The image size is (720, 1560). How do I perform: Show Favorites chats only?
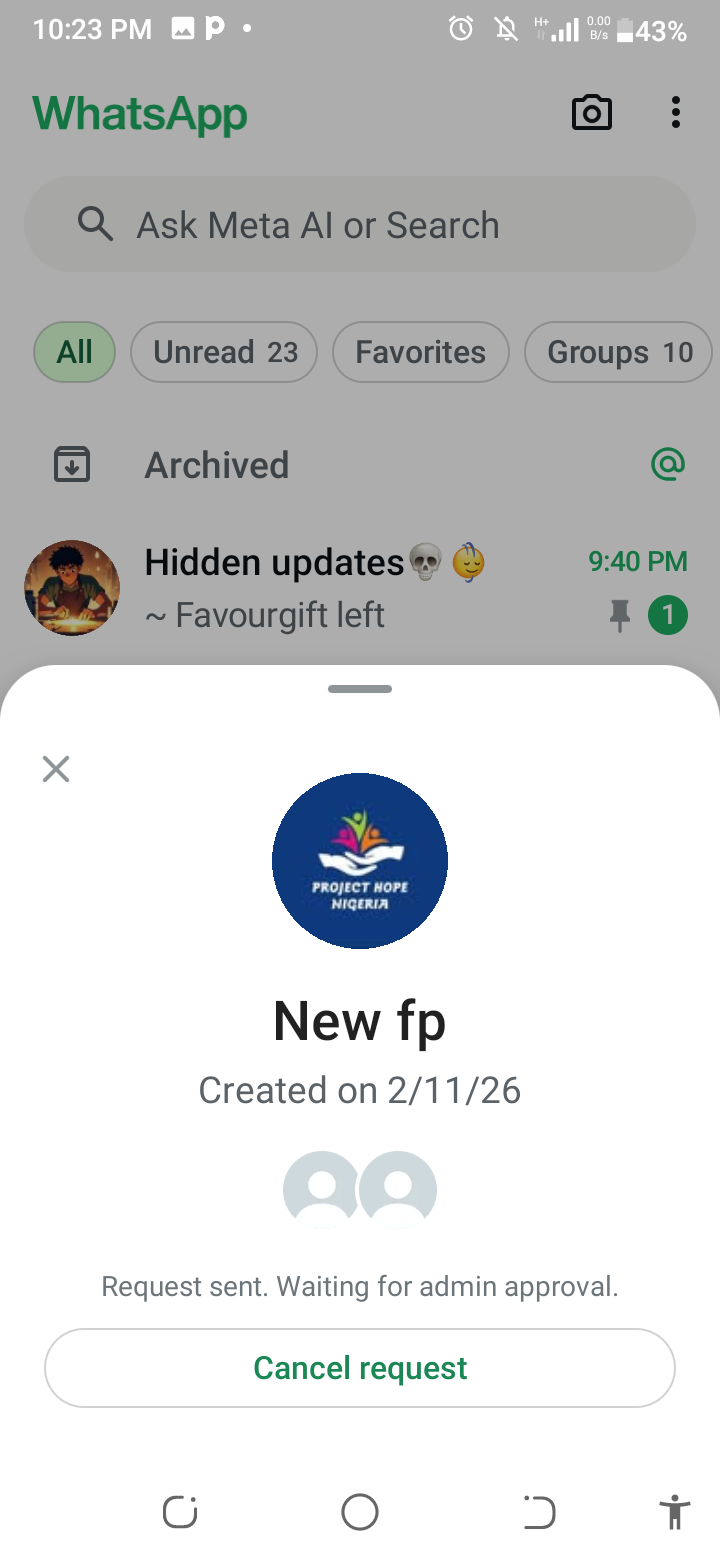(420, 352)
